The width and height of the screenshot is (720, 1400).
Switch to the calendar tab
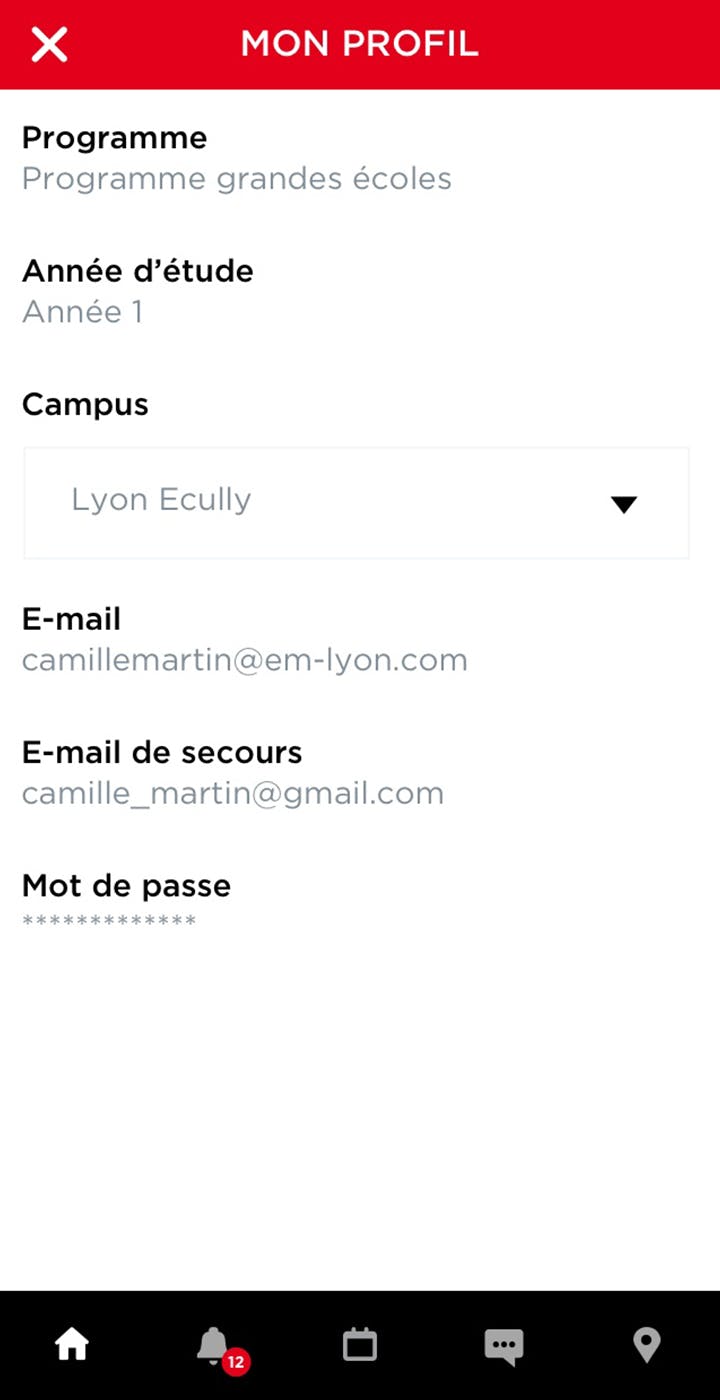360,1345
